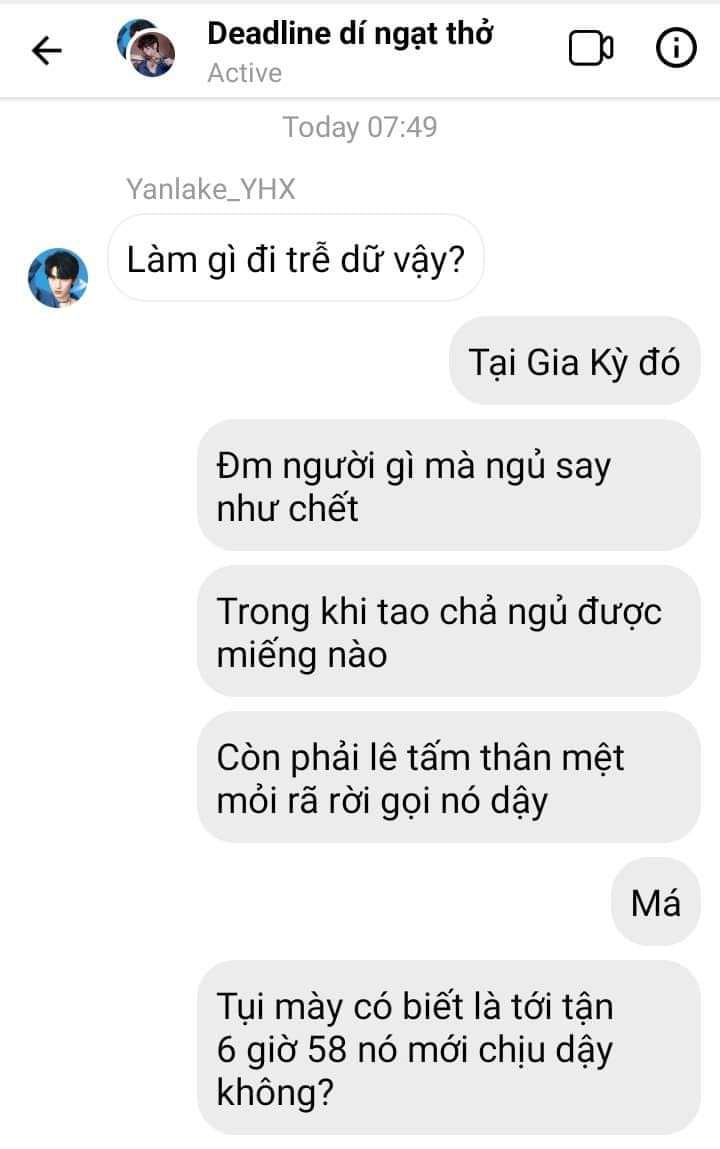Screen dimensions: 720x1149
Task: Start a video call with the group
Action: 591,49
